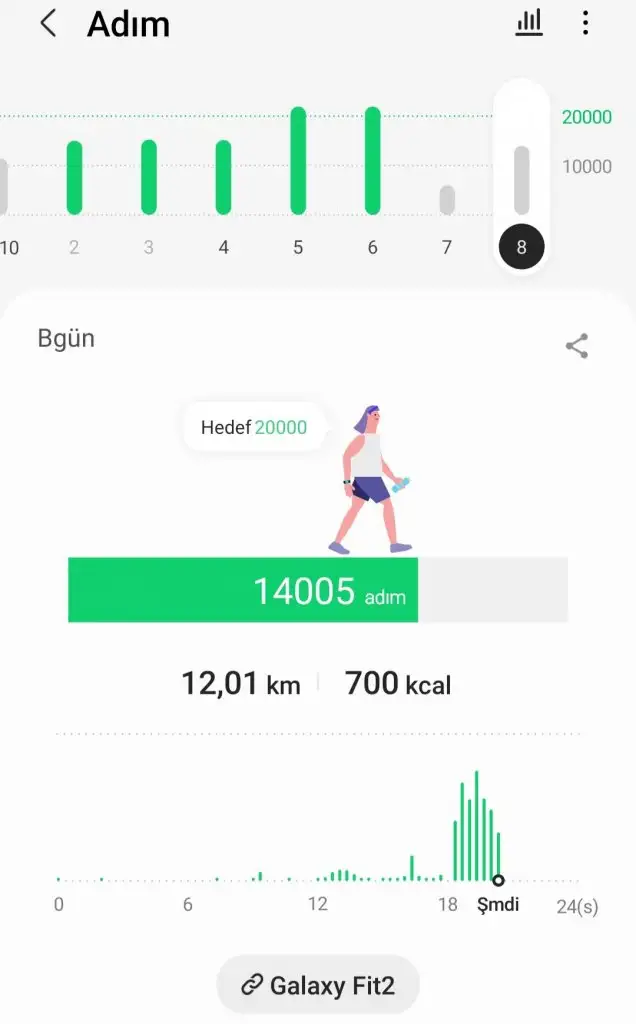This screenshot has height=1024, width=636.
Task: Tap the selected day 8 marker
Action: pos(521,247)
